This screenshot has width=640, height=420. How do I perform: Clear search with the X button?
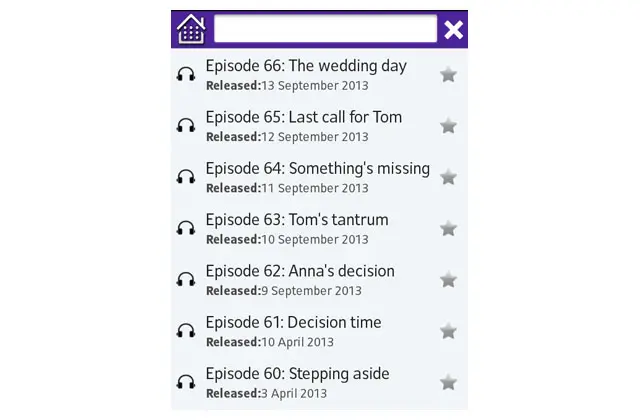[453, 29]
